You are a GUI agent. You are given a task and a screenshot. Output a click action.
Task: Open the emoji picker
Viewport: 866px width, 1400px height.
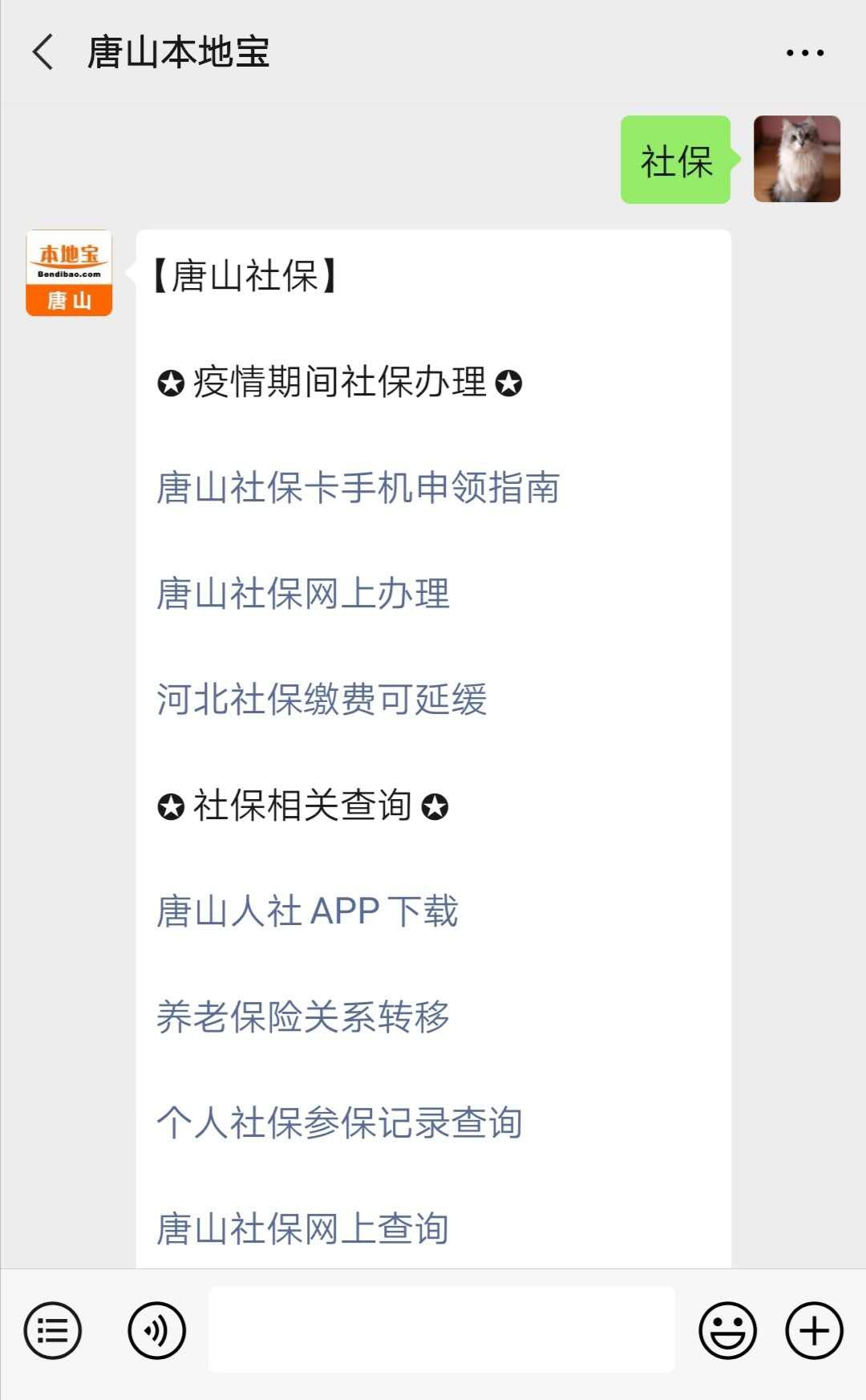click(x=727, y=1330)
